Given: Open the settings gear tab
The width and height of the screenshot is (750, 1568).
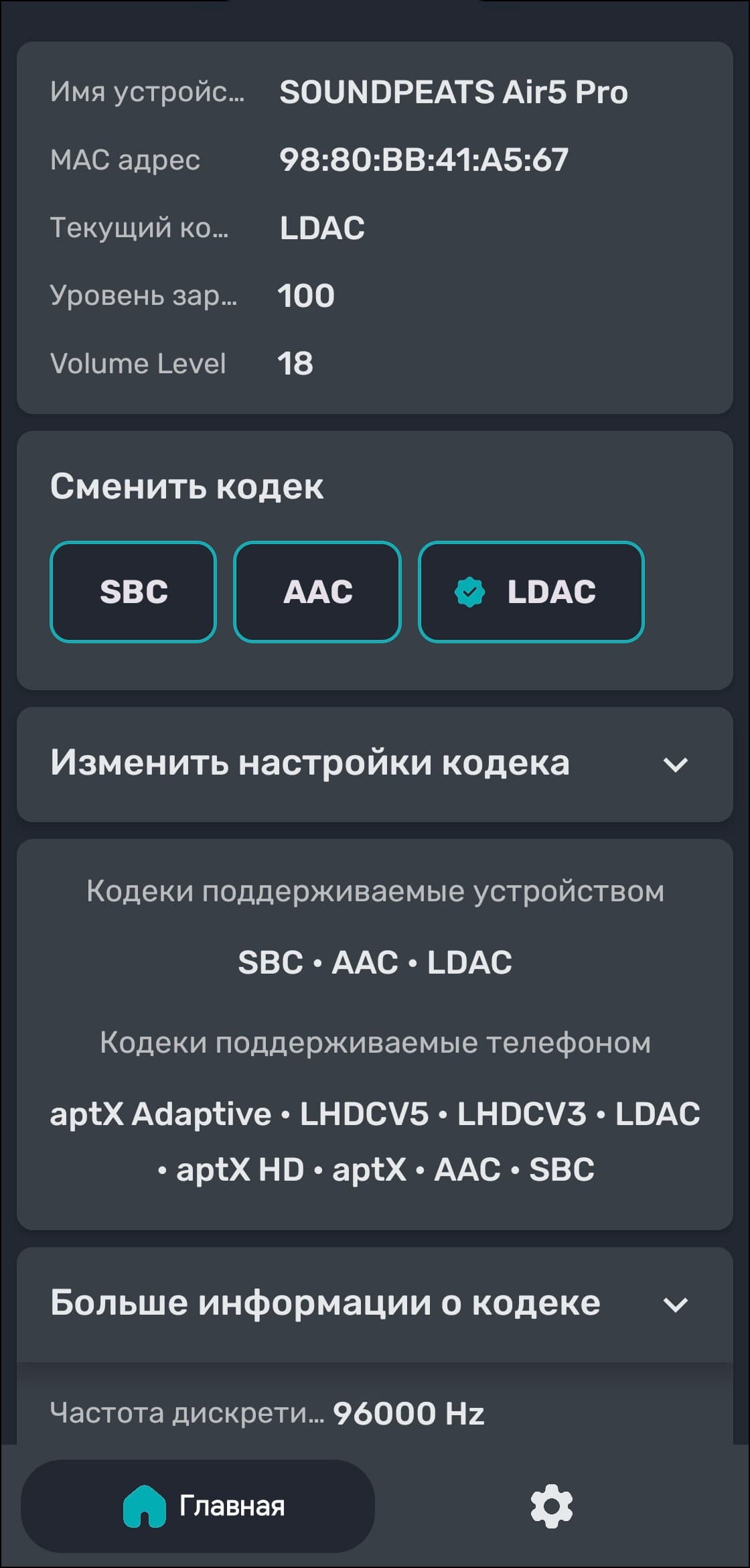Looking at the screenshot, I should pos(551,1506).
